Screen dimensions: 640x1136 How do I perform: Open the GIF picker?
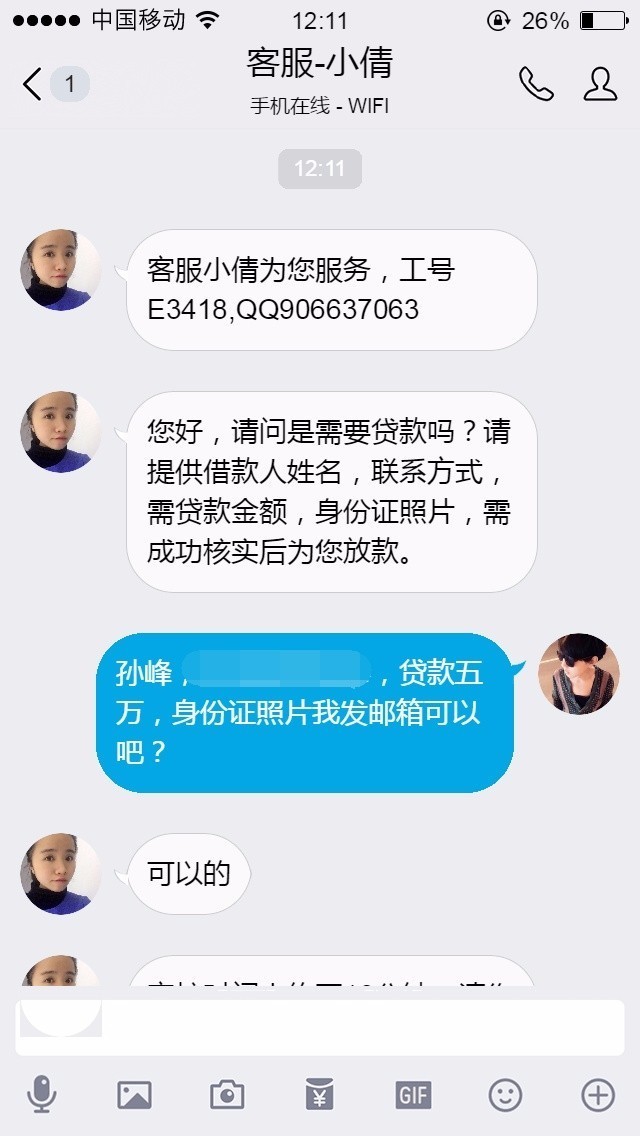point(412,1095)
